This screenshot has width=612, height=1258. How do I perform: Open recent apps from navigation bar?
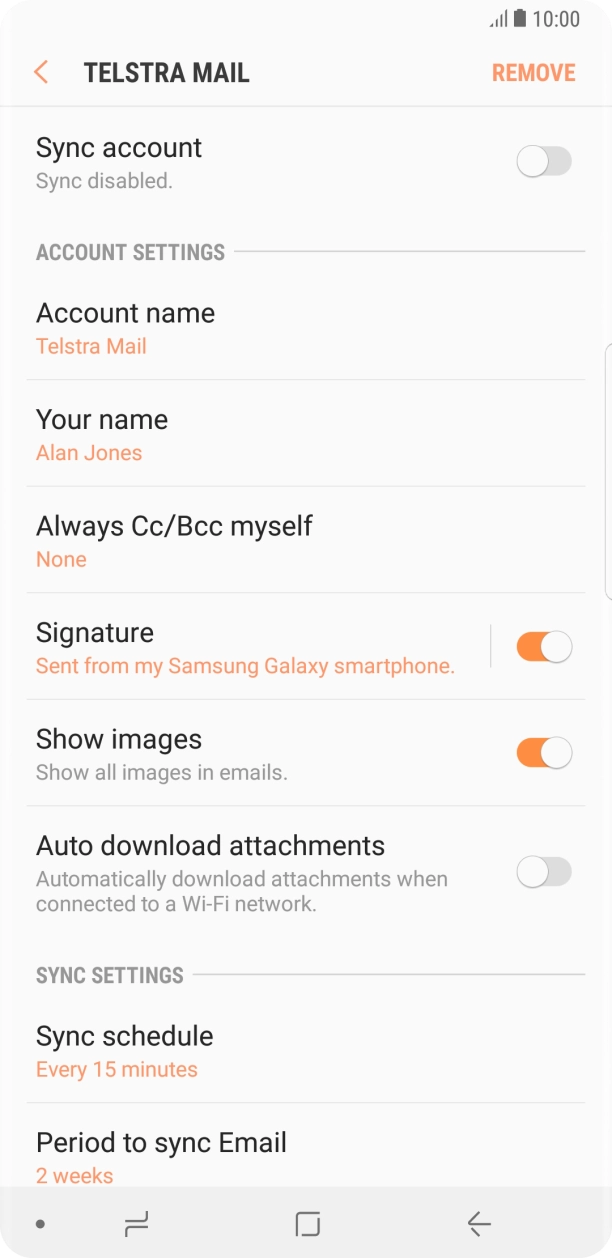[x=136, y=1223]
